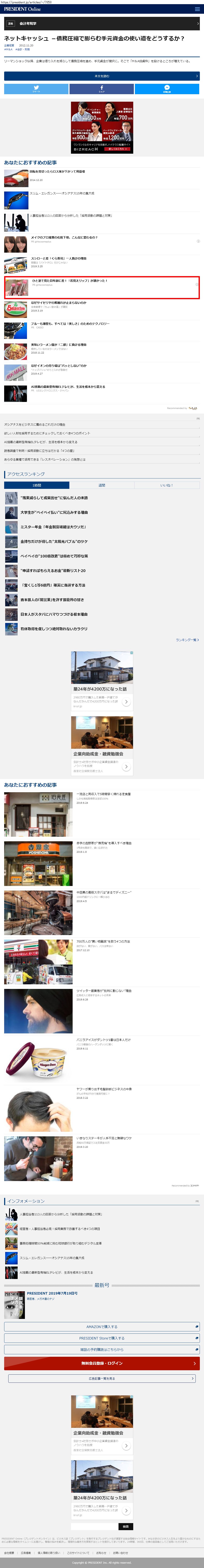Open ranking article ミスター年金「年金制度破綻は大ウソだ」
204x1568 pixels.
(x=53, y=527)
